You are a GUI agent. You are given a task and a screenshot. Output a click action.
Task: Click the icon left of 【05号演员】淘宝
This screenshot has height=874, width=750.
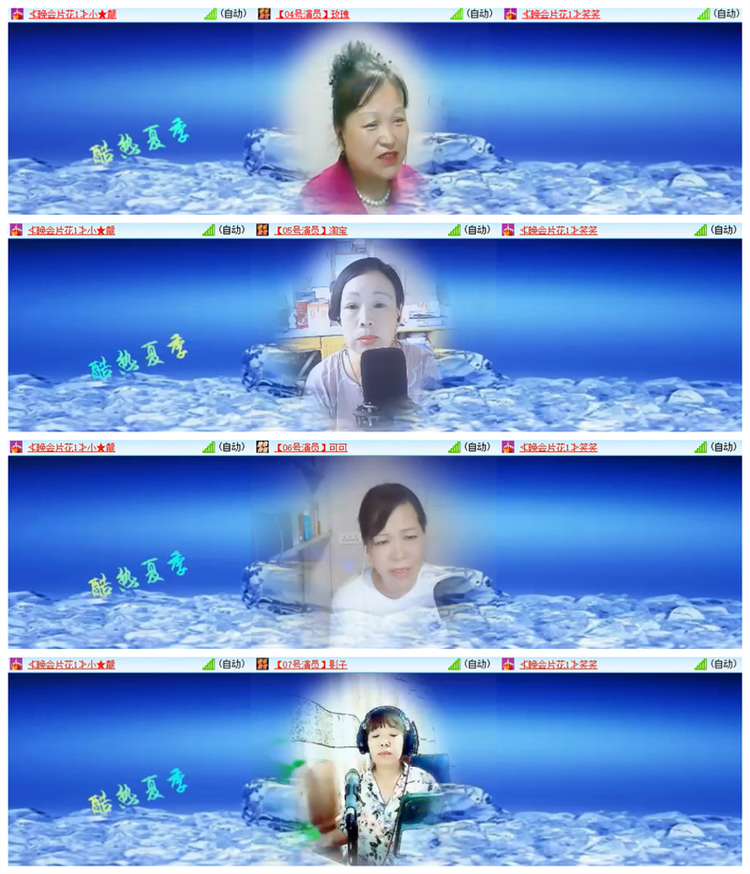[261, 232]
